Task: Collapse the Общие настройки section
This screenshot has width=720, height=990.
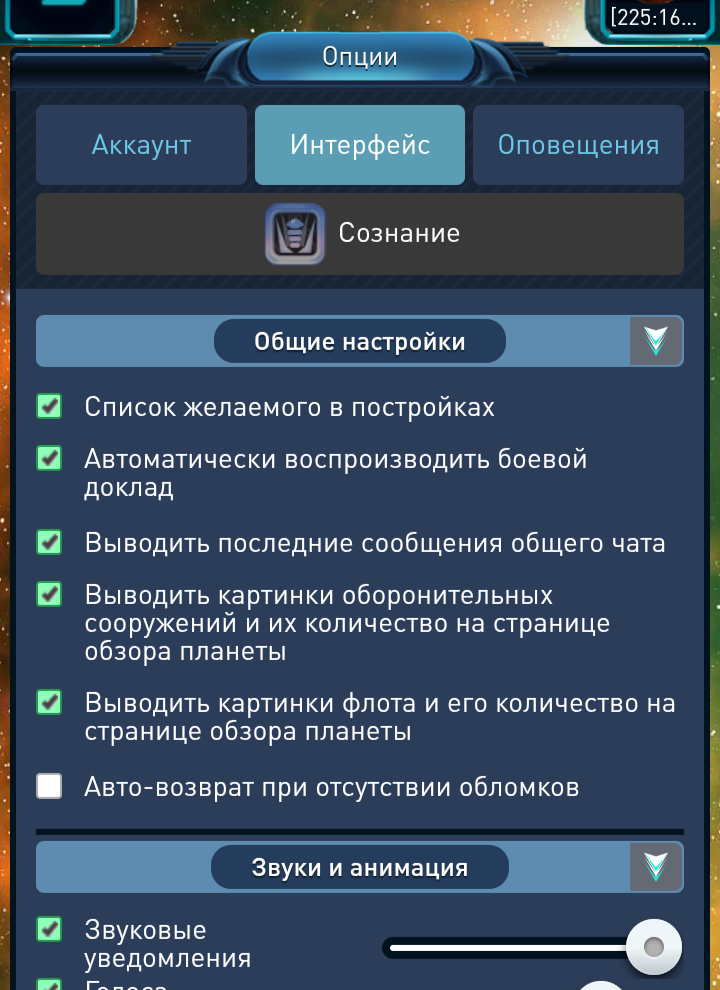Action: click(x=656, y=342)
